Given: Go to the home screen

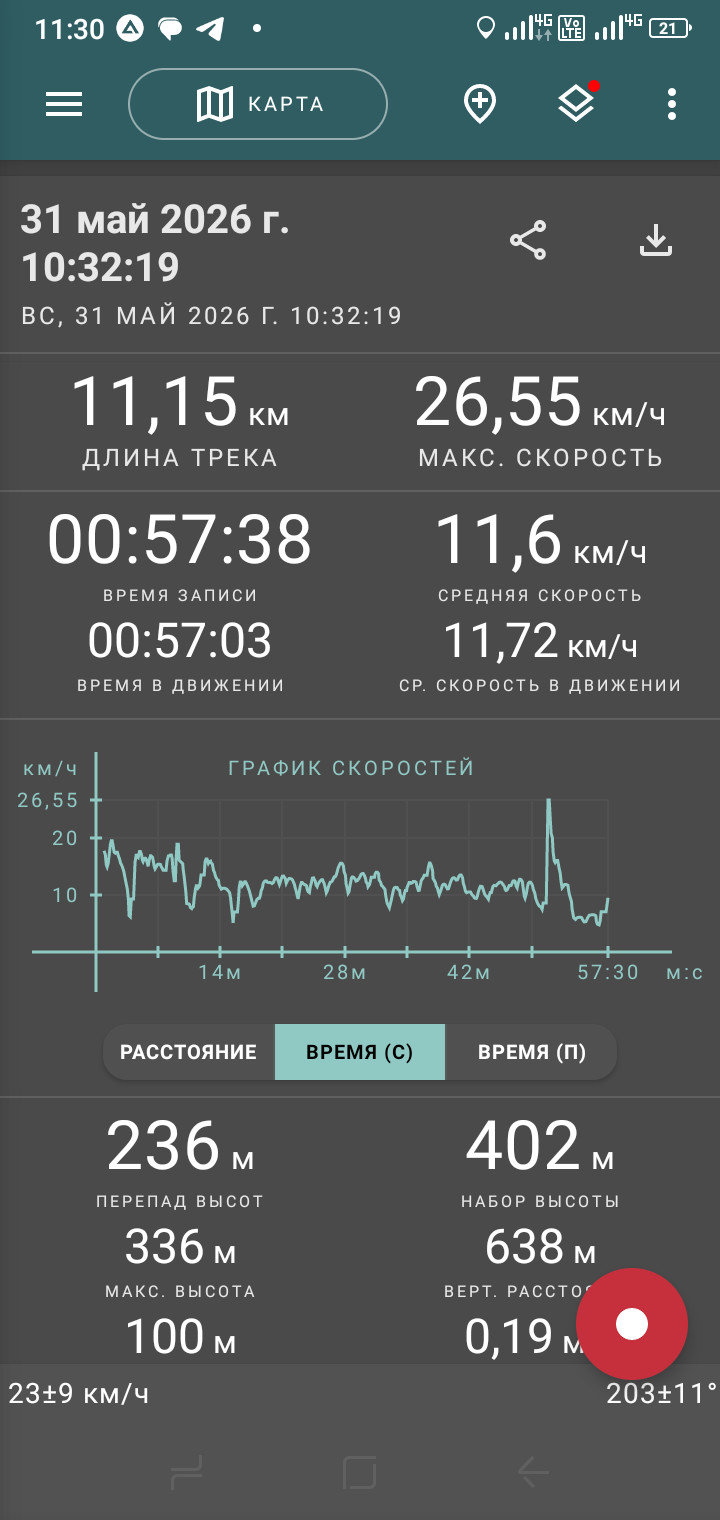Looking at the screenshot, I should pyautogui.click(x=360, y=1471).
